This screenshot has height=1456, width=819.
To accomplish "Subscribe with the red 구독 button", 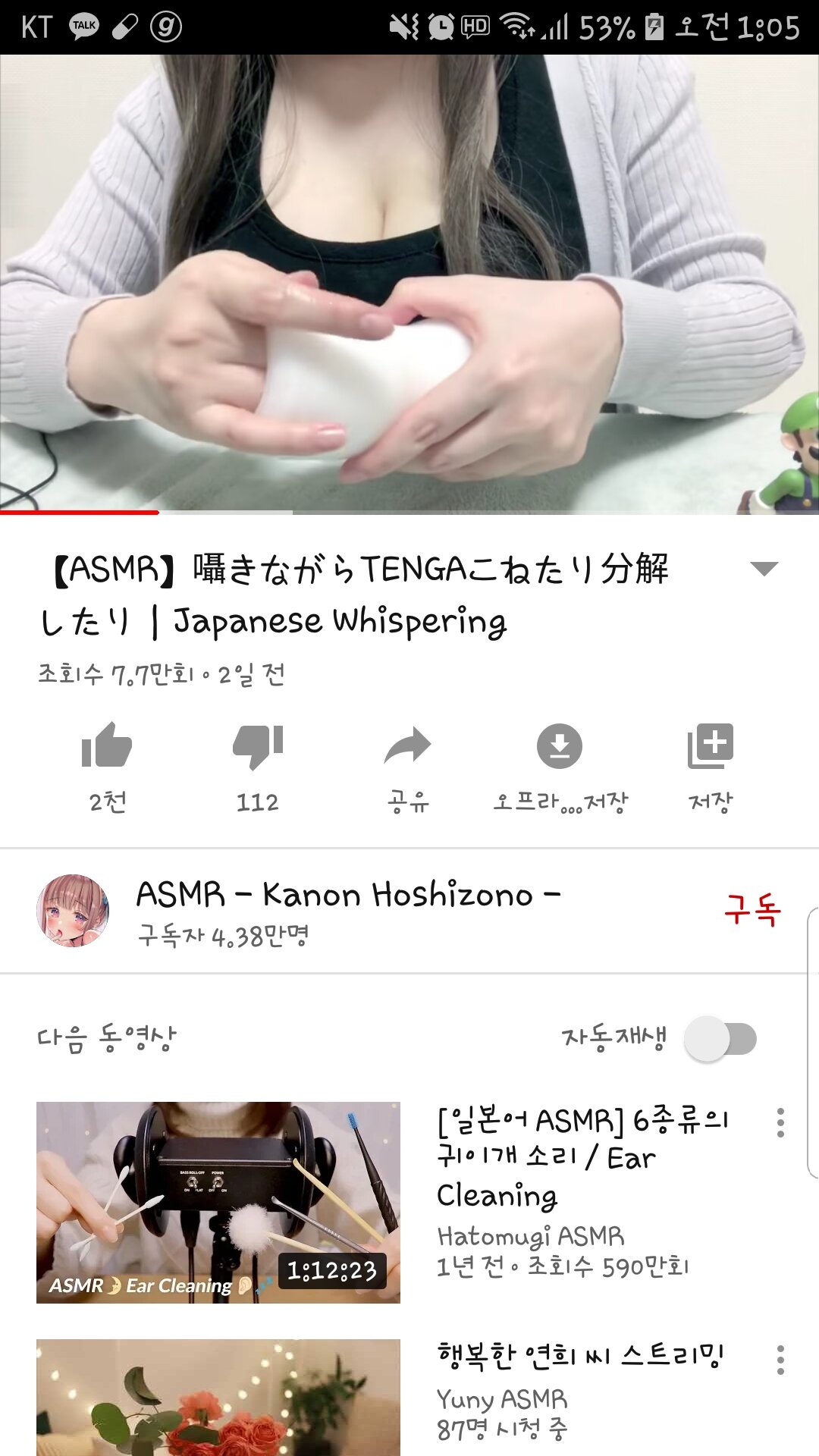I will click(x=752, y=909).
